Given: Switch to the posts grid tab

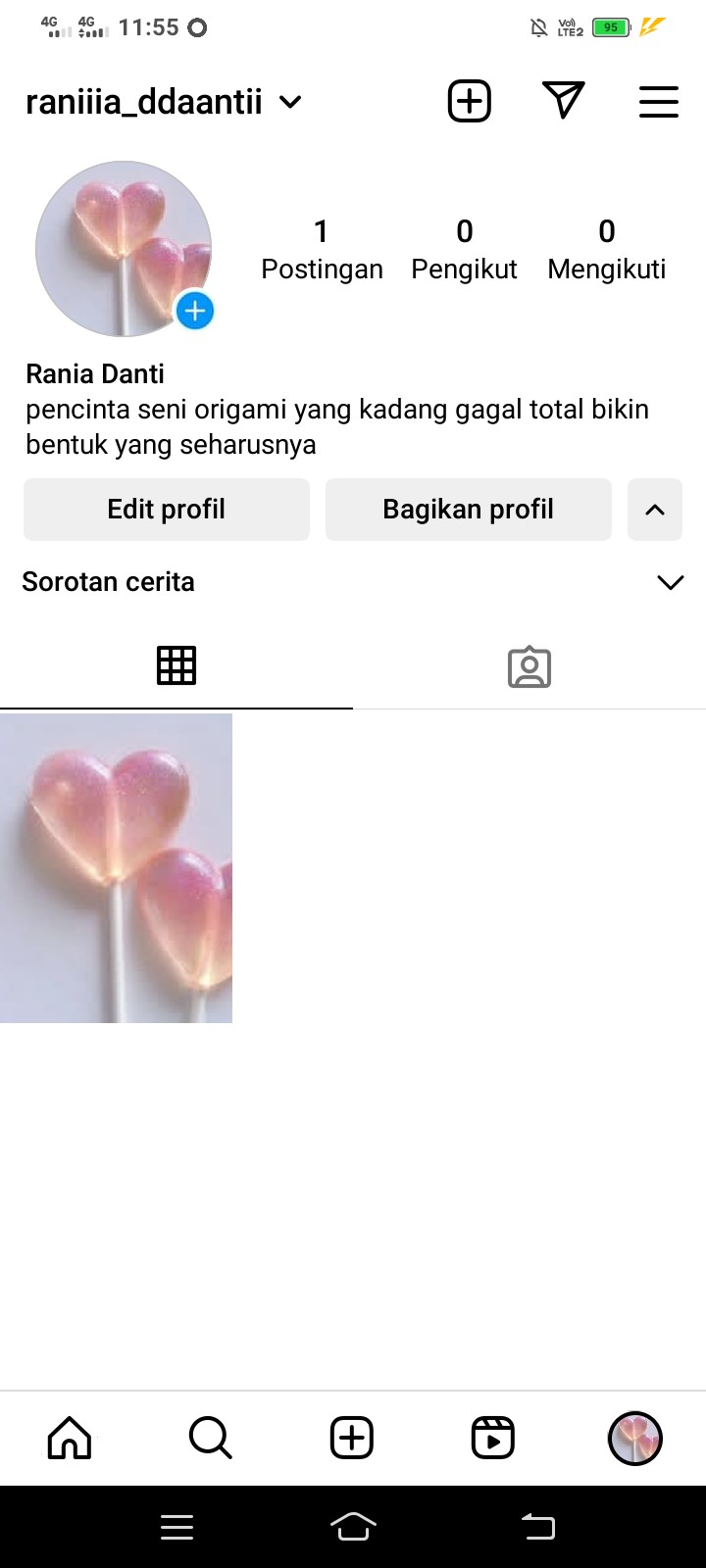Looking at the screenshot, I should 176,666.
